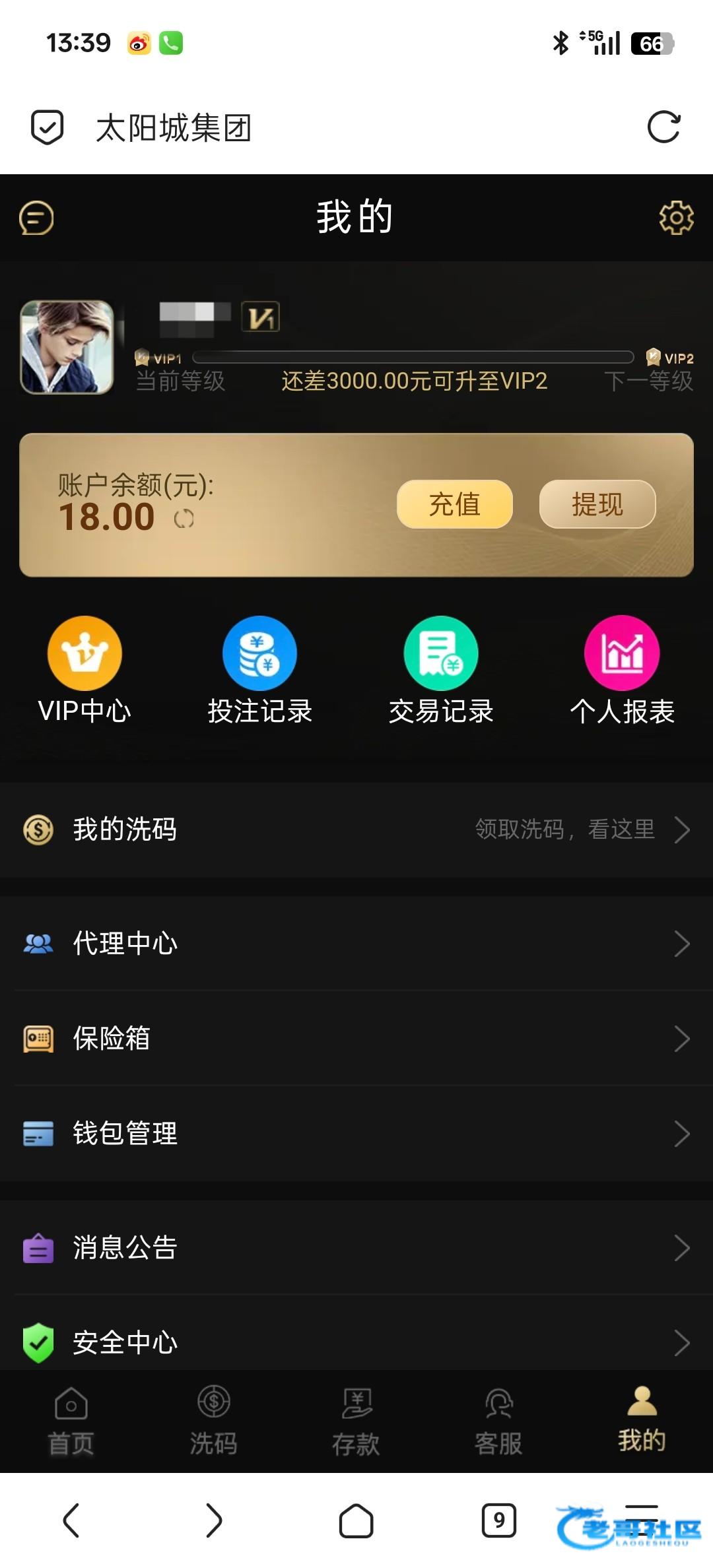Switch to the 存款 deposit tab

(x=356, y=1421)
